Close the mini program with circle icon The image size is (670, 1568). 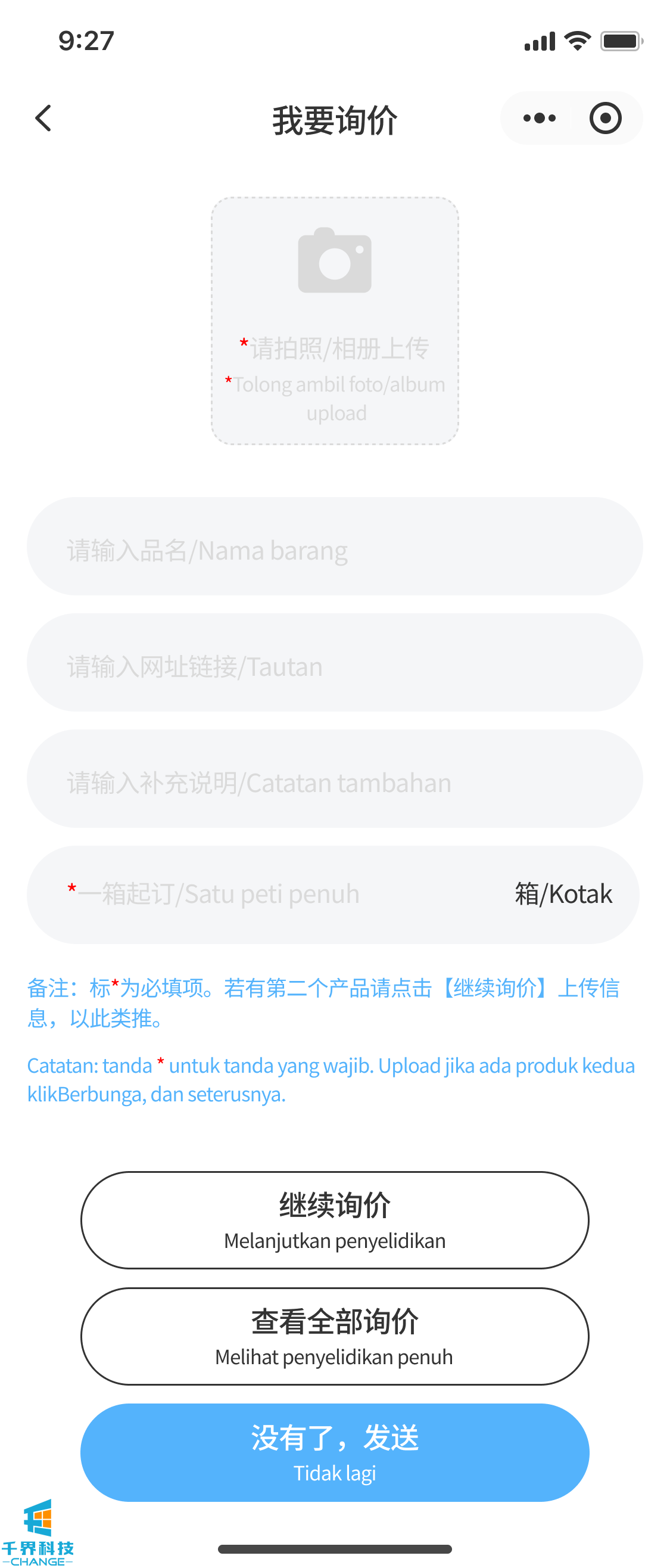pyautogui.click(x=605, y=118)
